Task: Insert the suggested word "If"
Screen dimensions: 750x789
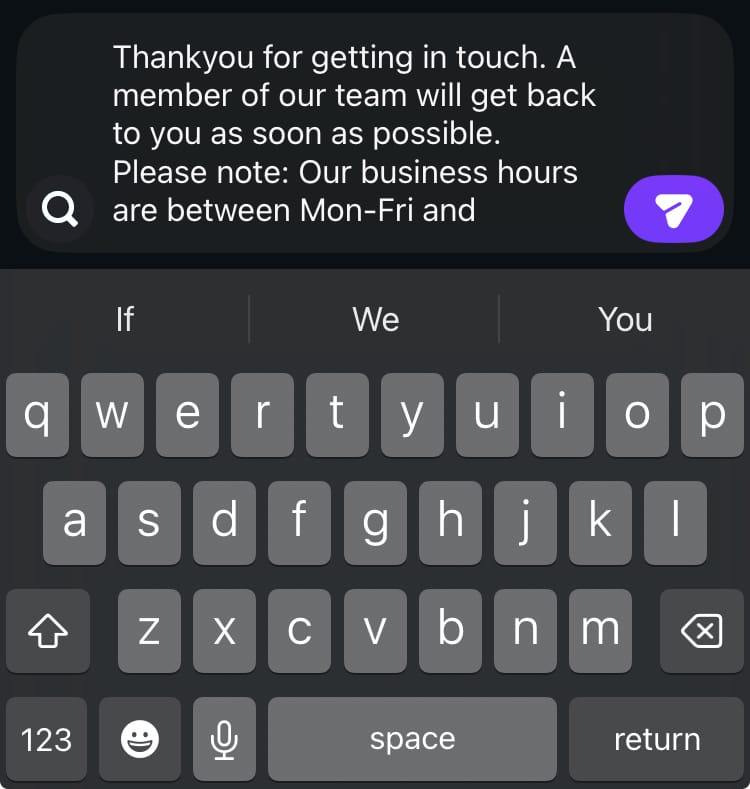Action: (x=124, y=319)
